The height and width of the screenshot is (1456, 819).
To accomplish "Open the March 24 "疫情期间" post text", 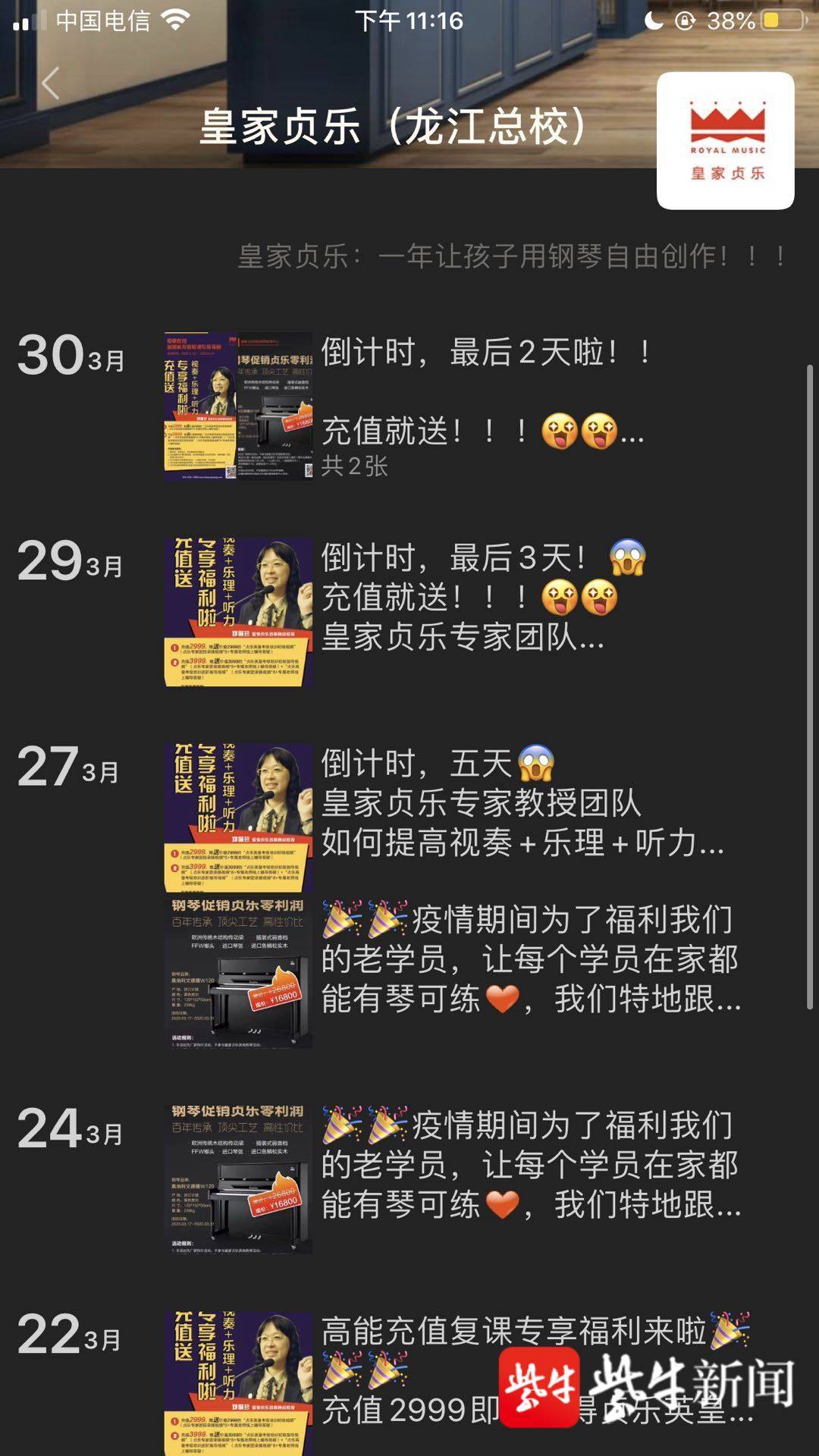I will pyautogui.click(x=531, y=1165).
